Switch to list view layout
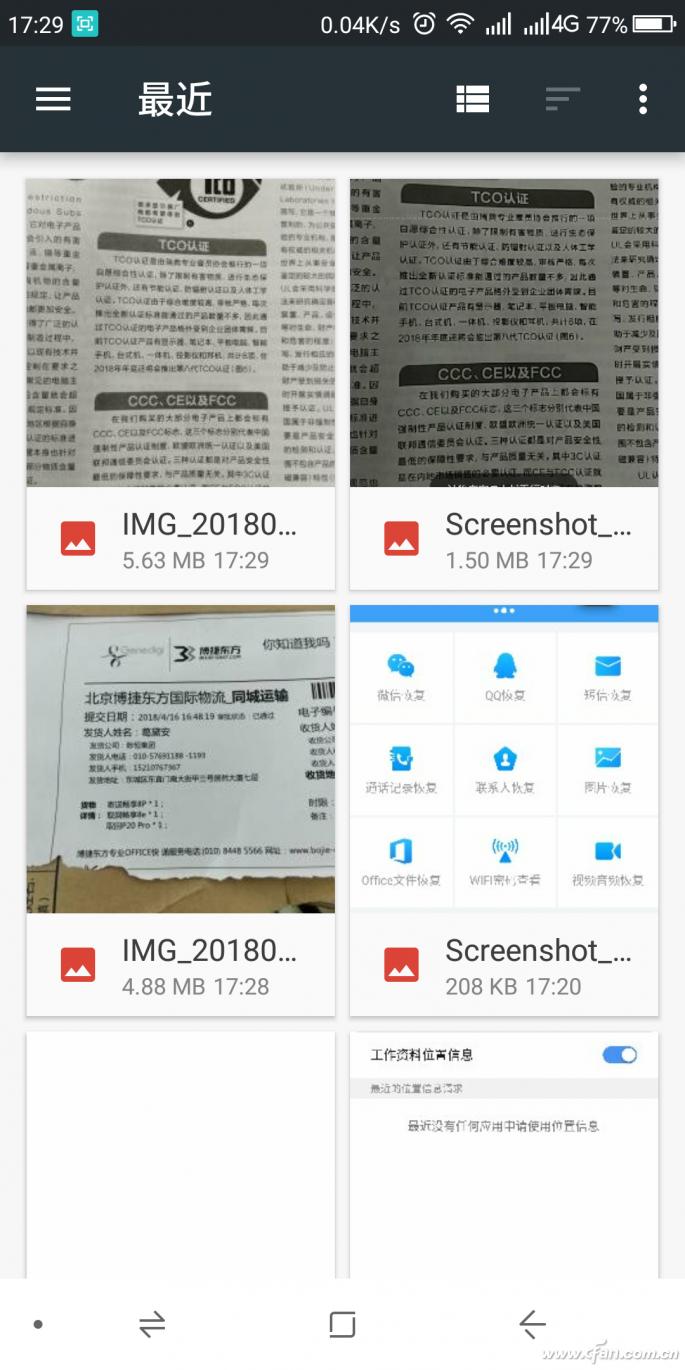Image resolution: width=685 pixels, height=1370 pixels. tap(472, 99)
